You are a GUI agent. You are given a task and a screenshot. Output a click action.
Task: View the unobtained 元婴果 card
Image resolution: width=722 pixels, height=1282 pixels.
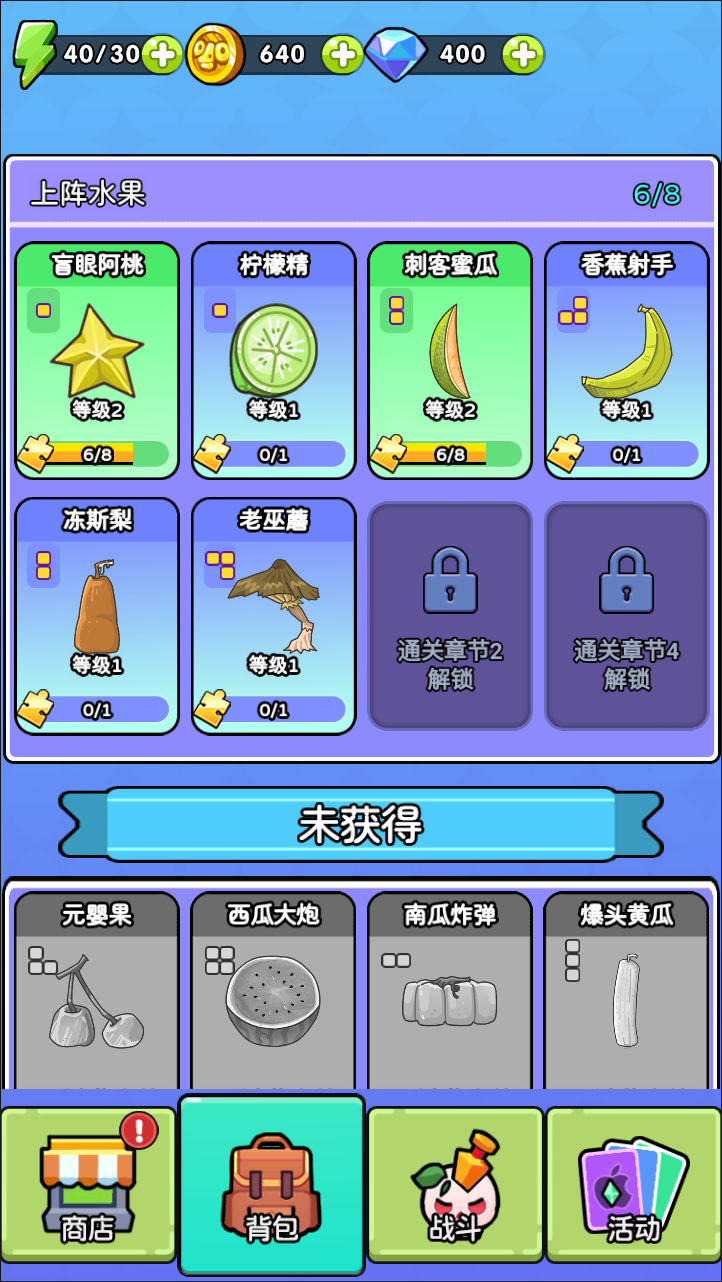[x=97, y=990]
